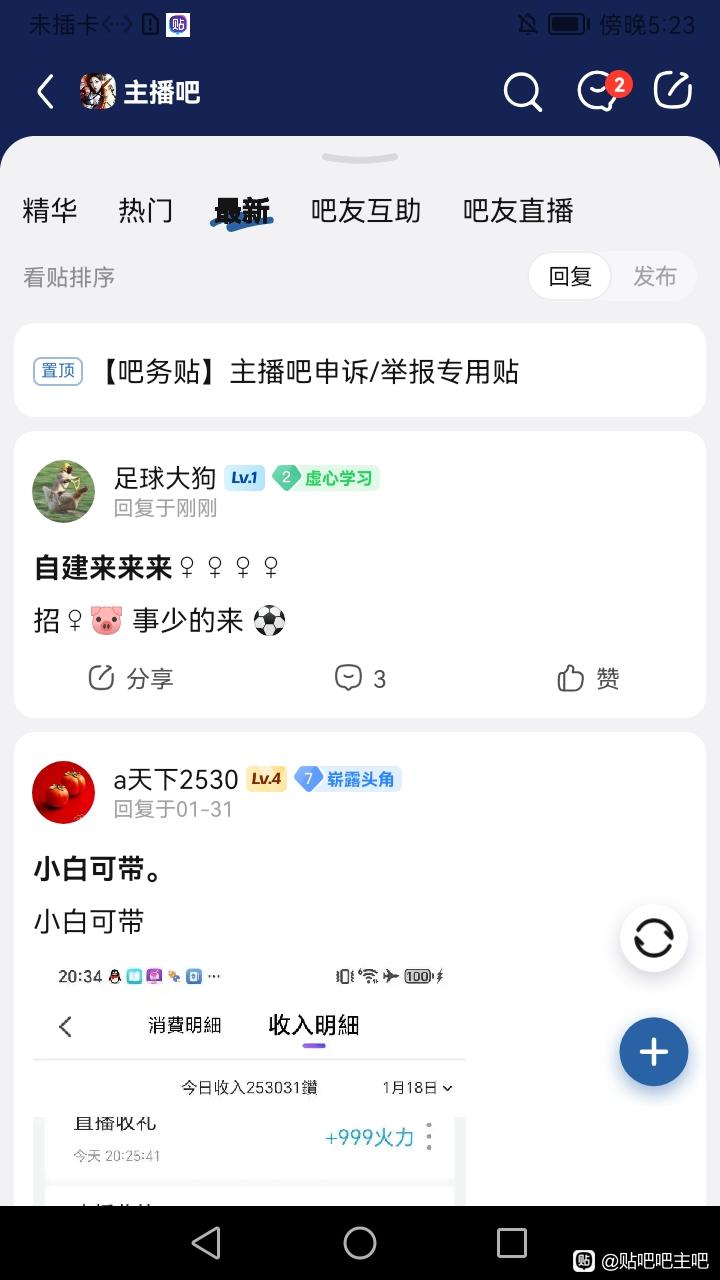Sort posts by 回复

pyautogui.click(x=570, y=277)
